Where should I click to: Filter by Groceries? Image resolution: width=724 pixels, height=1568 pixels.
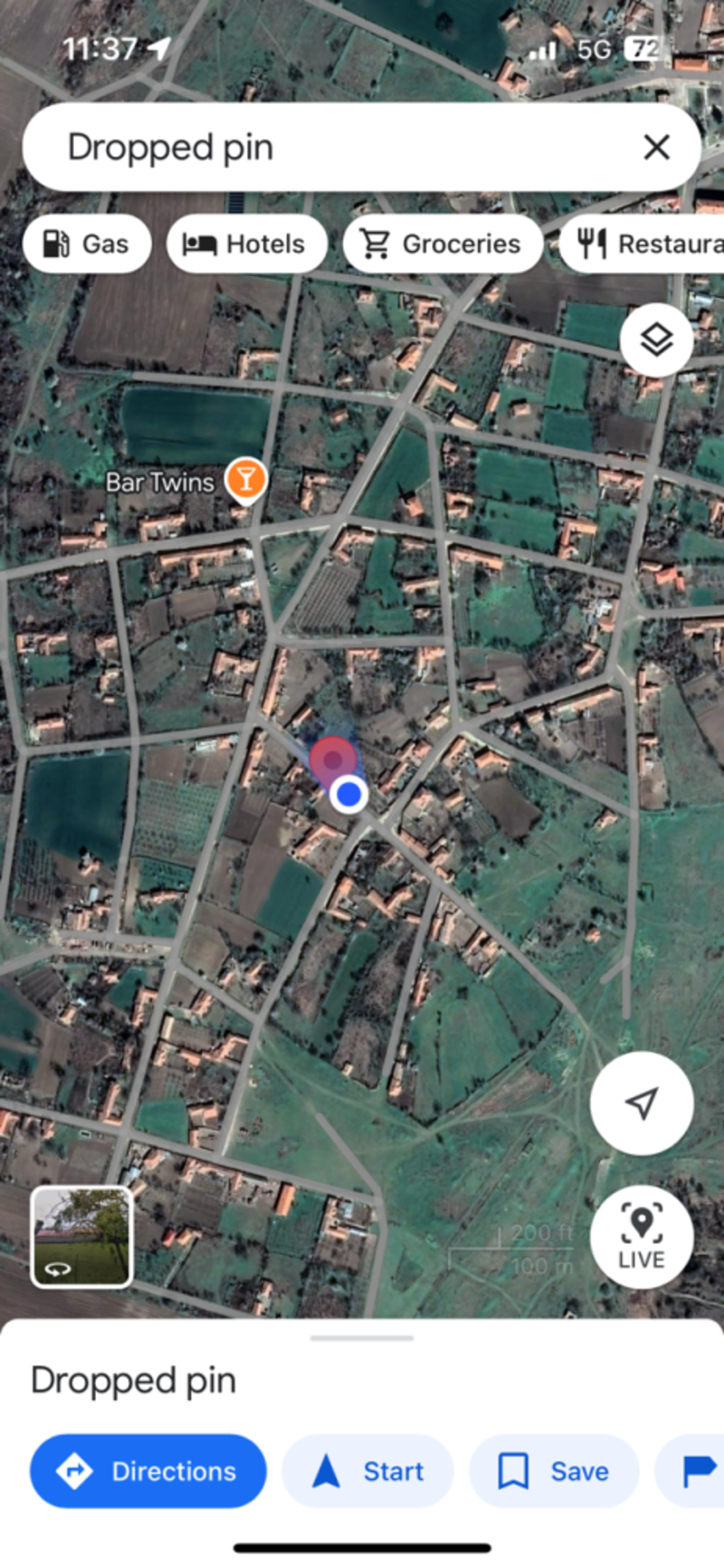pos(443,244)
